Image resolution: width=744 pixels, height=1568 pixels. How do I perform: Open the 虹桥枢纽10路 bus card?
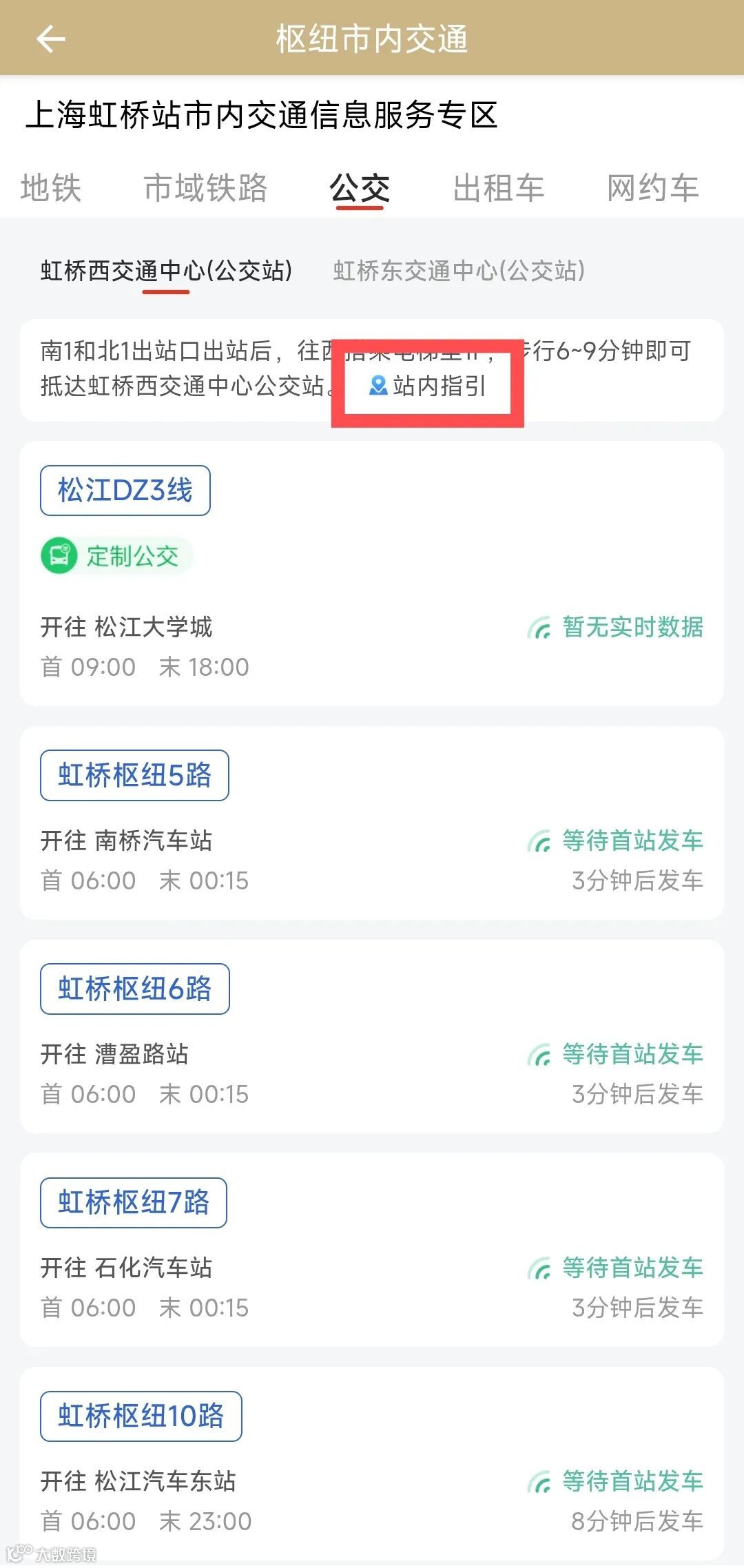pyautogui.click(x=372, y=1463)
